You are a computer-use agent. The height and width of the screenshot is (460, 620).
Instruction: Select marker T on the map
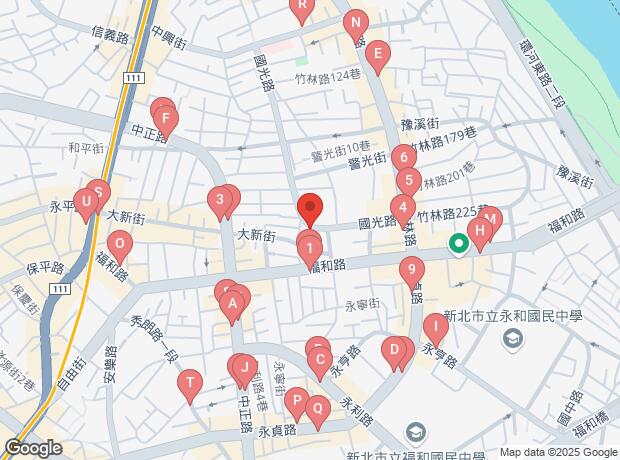189,382
